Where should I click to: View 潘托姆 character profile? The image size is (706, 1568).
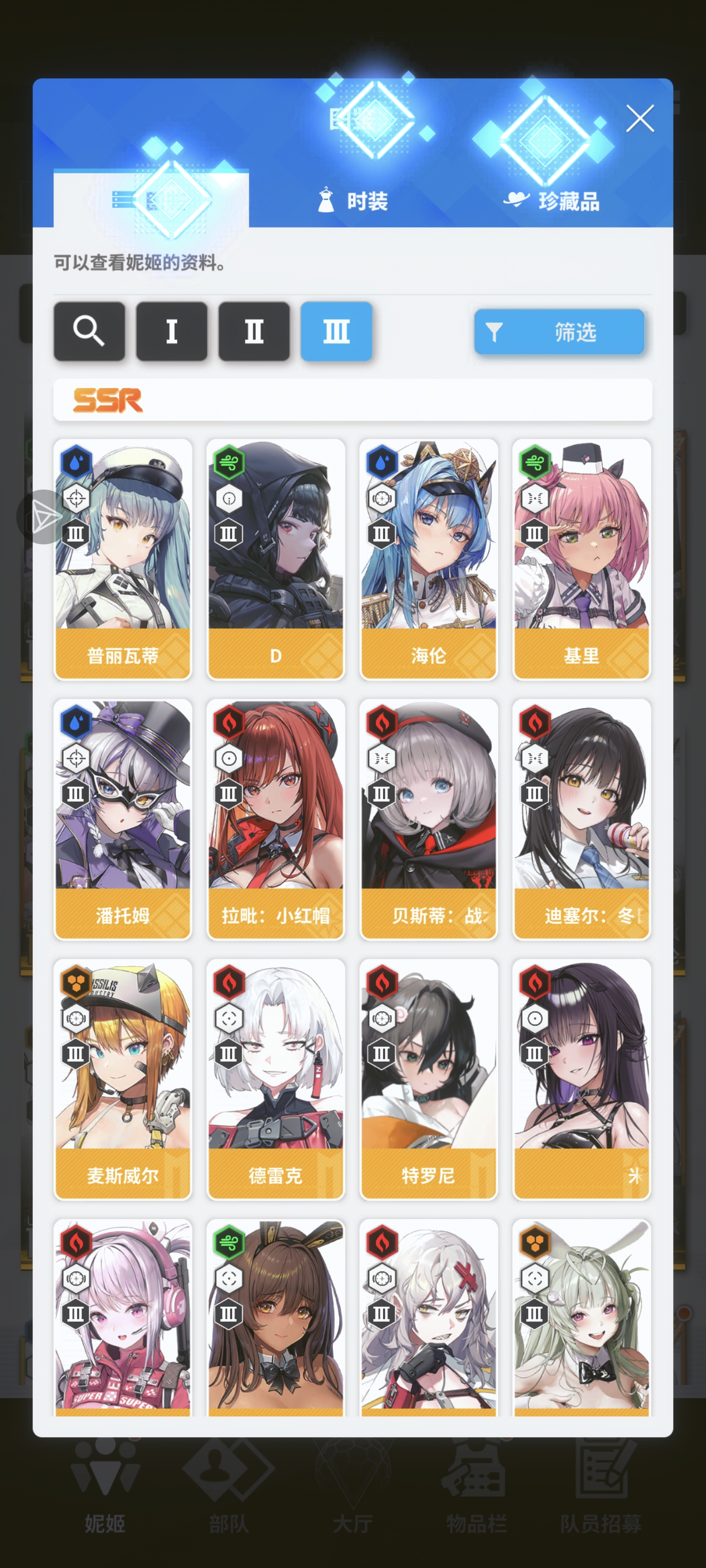[123, 819]
